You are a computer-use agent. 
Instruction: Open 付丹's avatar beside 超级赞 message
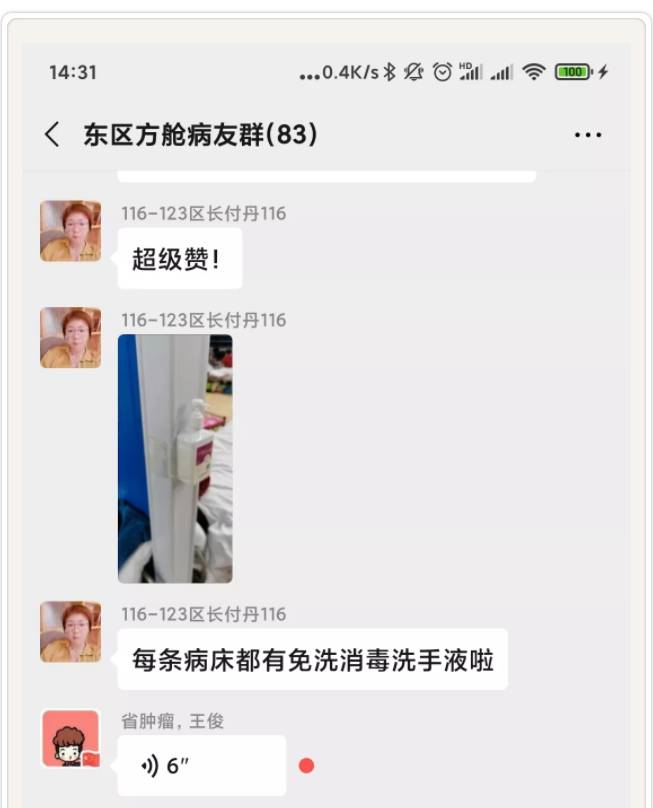point(70,231)
